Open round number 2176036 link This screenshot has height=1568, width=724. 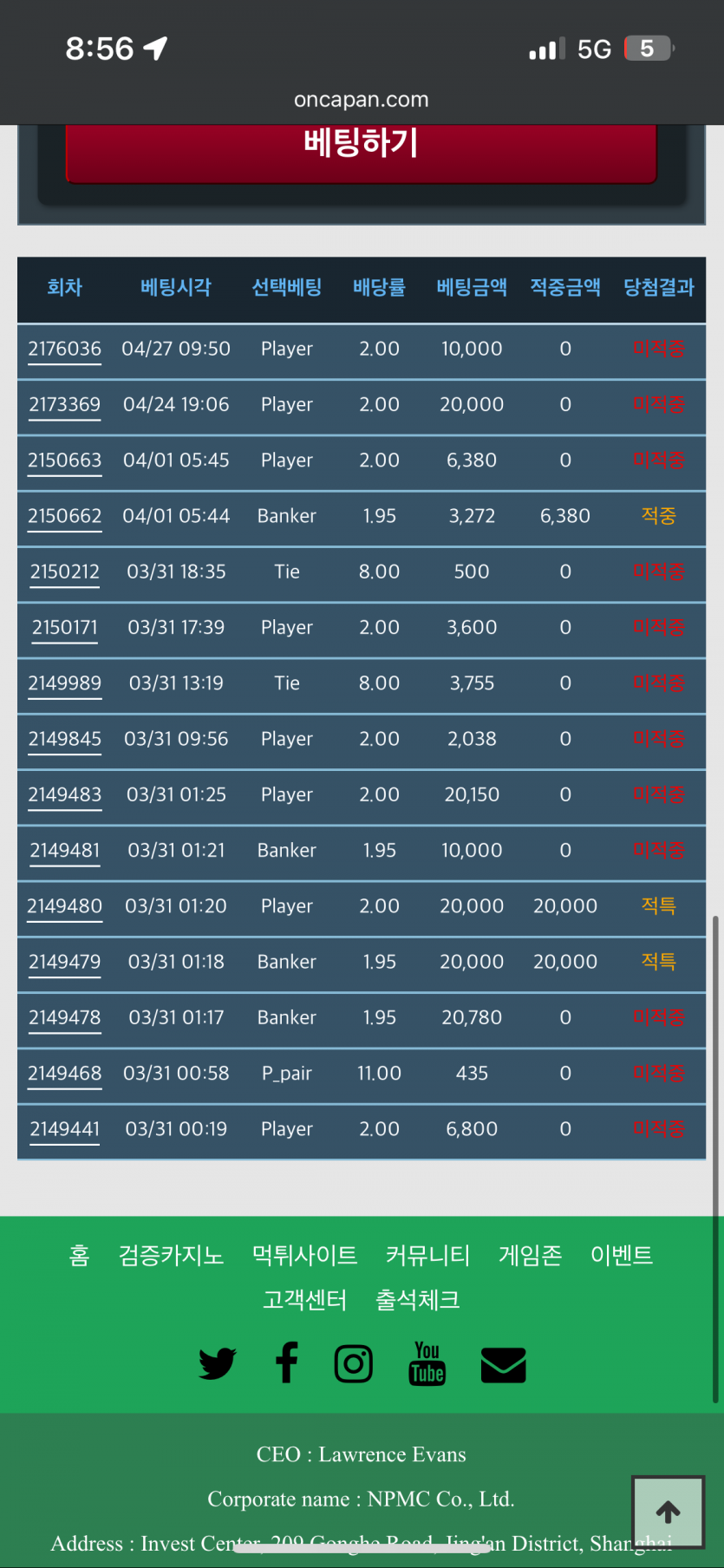pyautogui.click(x=65, y=349)
